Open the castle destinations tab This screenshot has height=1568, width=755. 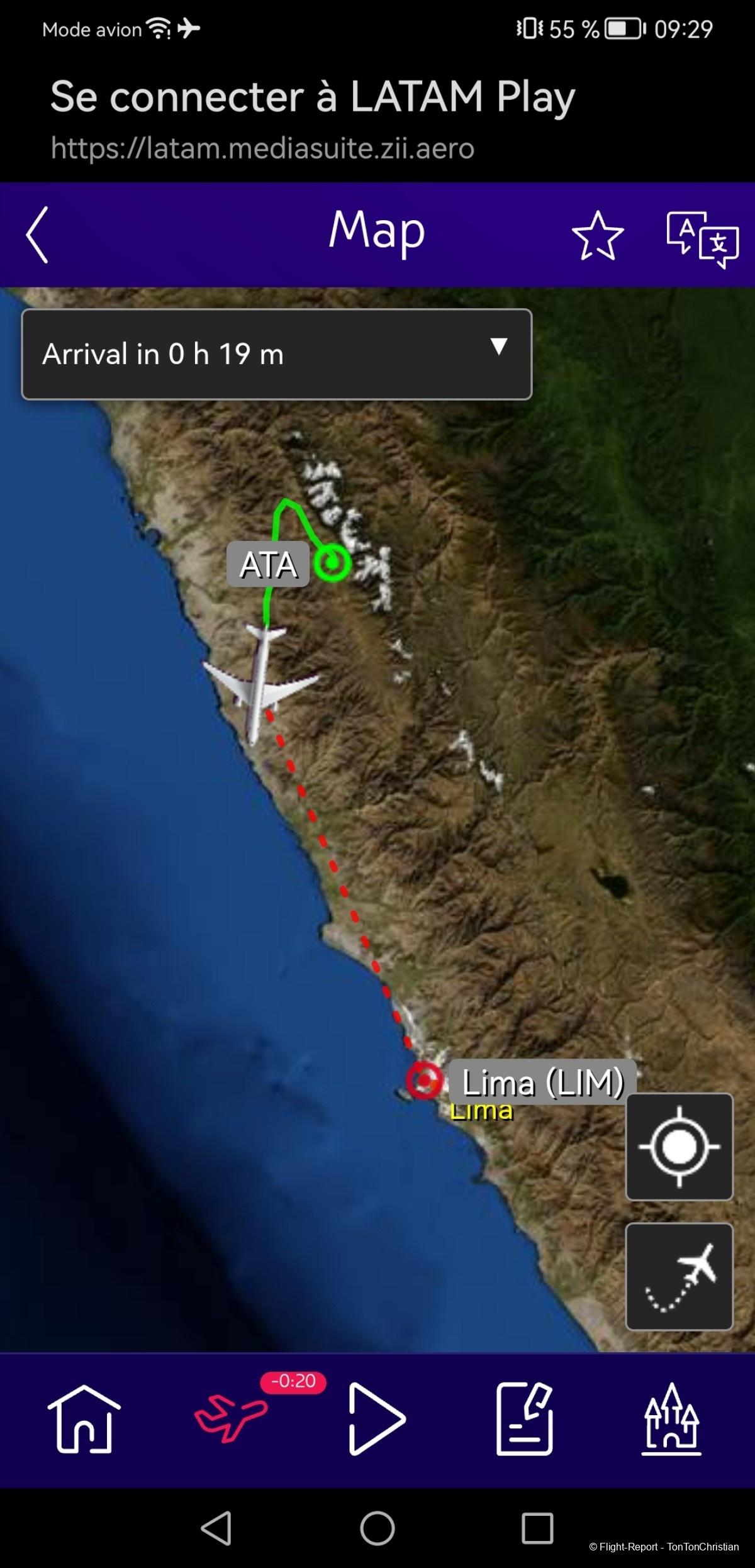point(671,1419)
